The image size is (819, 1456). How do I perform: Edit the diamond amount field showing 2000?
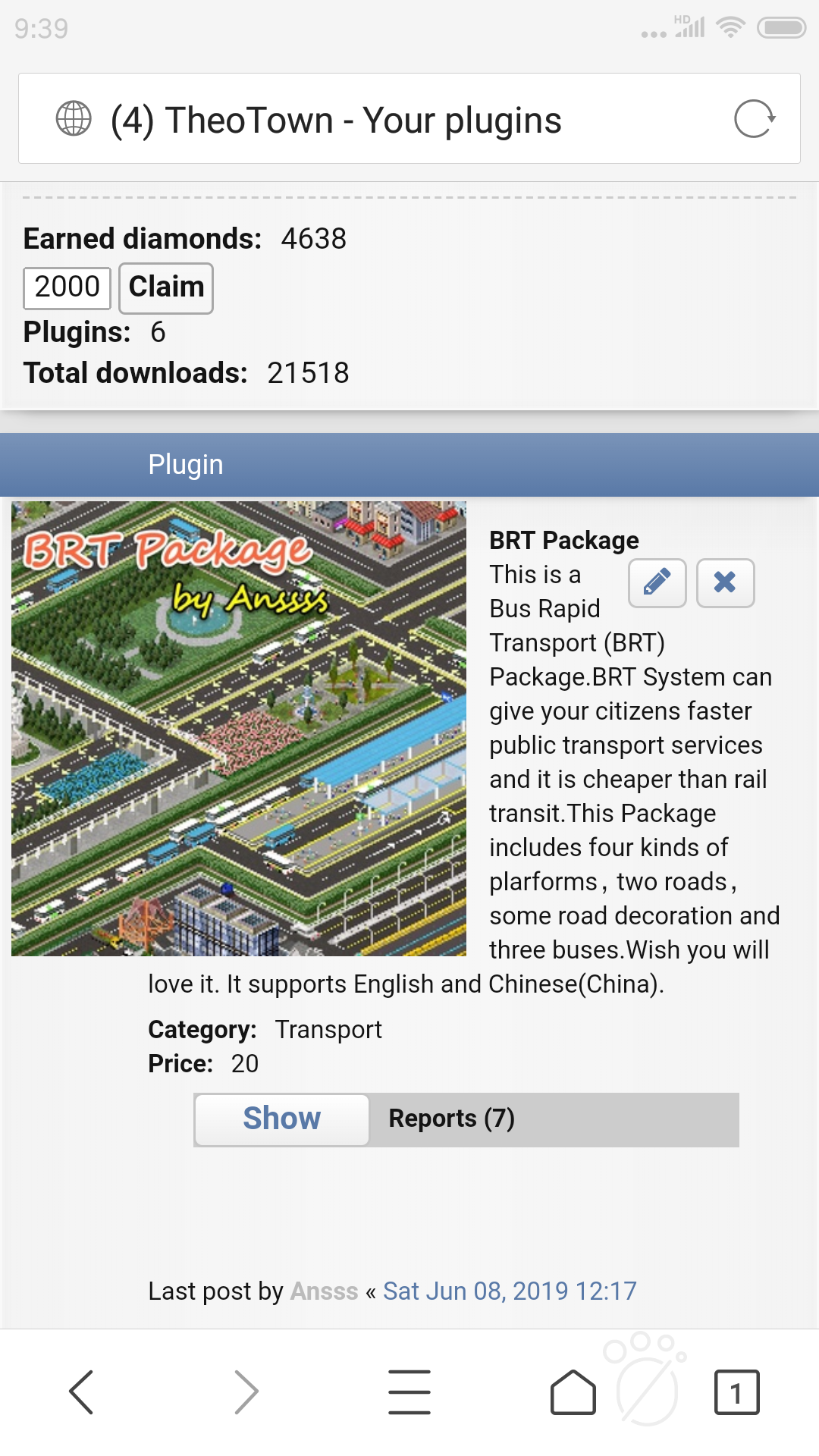pos(67,287)
